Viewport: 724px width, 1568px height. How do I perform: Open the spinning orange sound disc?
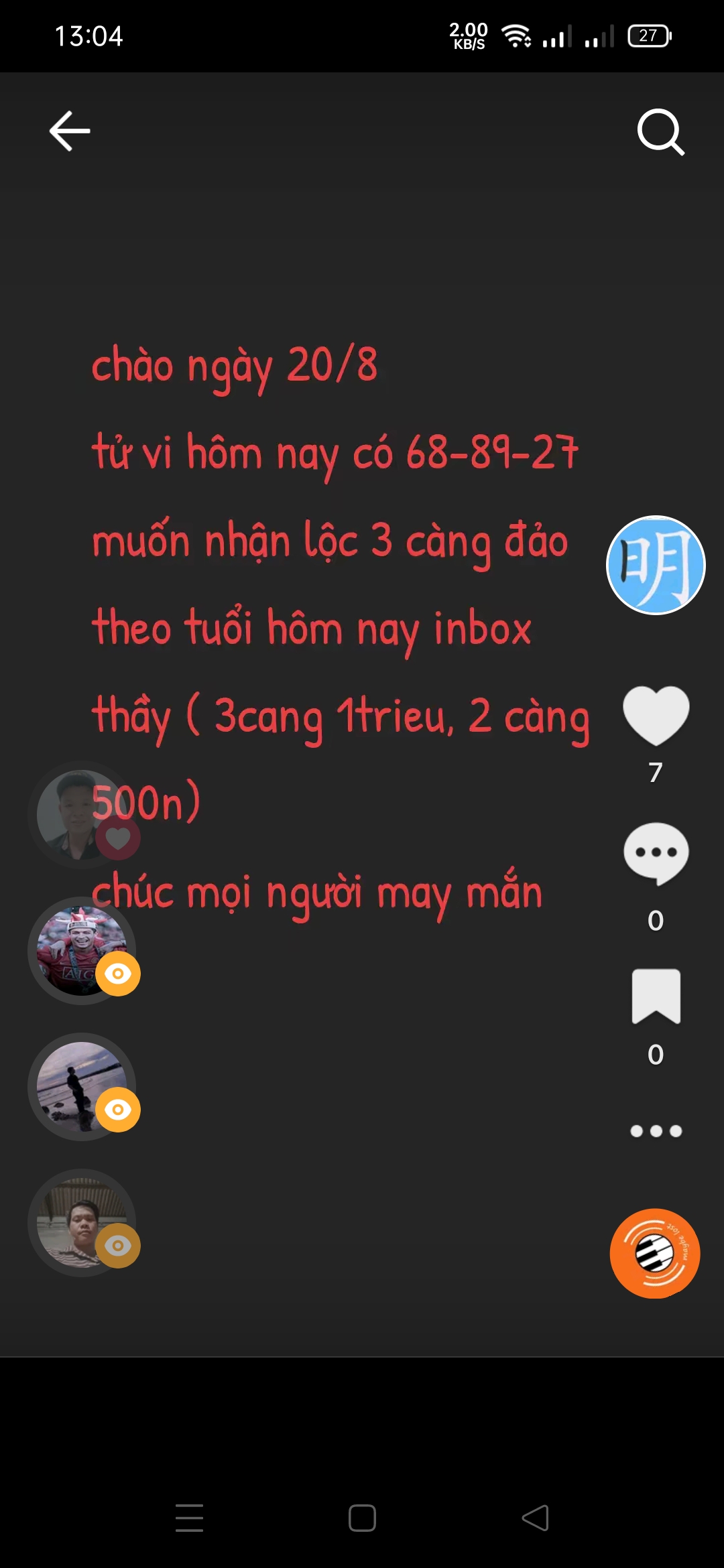point(655,1253)
